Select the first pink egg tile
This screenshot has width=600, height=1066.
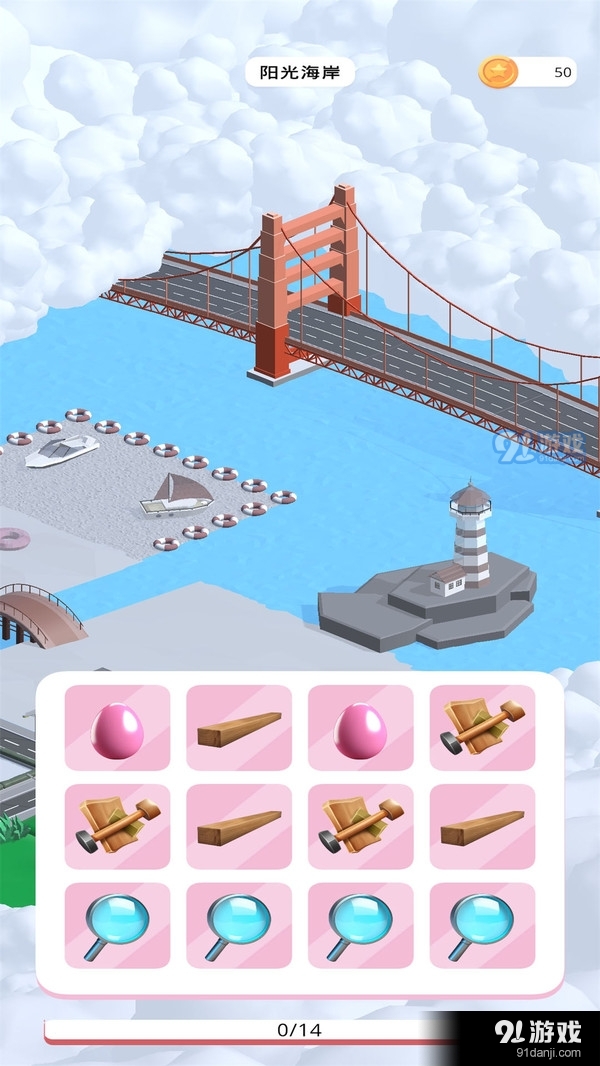(x=117, y=728)
